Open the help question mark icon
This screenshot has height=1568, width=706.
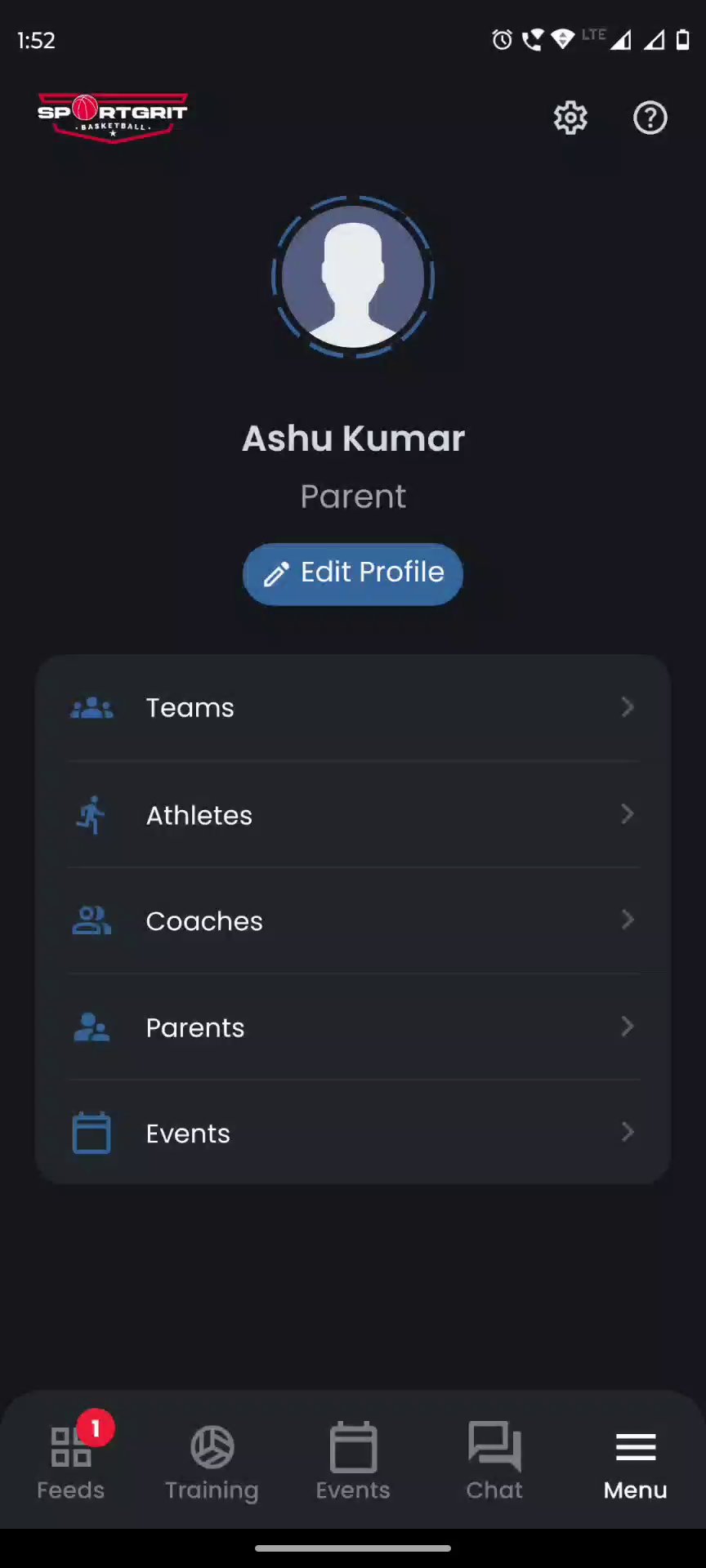click(x=650, y=118)
